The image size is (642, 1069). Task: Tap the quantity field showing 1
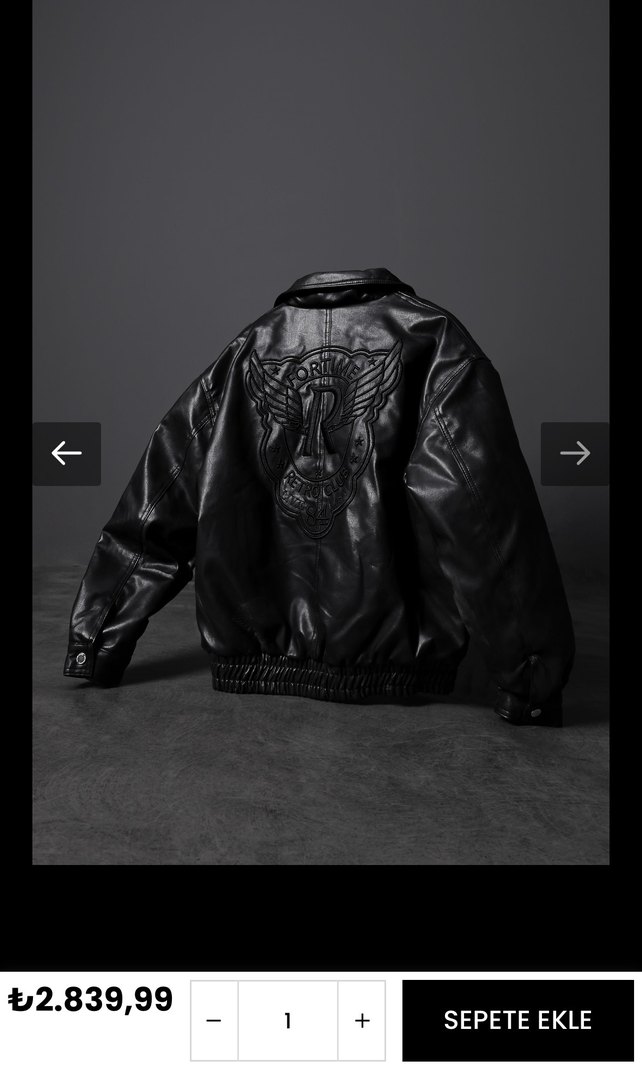point(288,1020)
